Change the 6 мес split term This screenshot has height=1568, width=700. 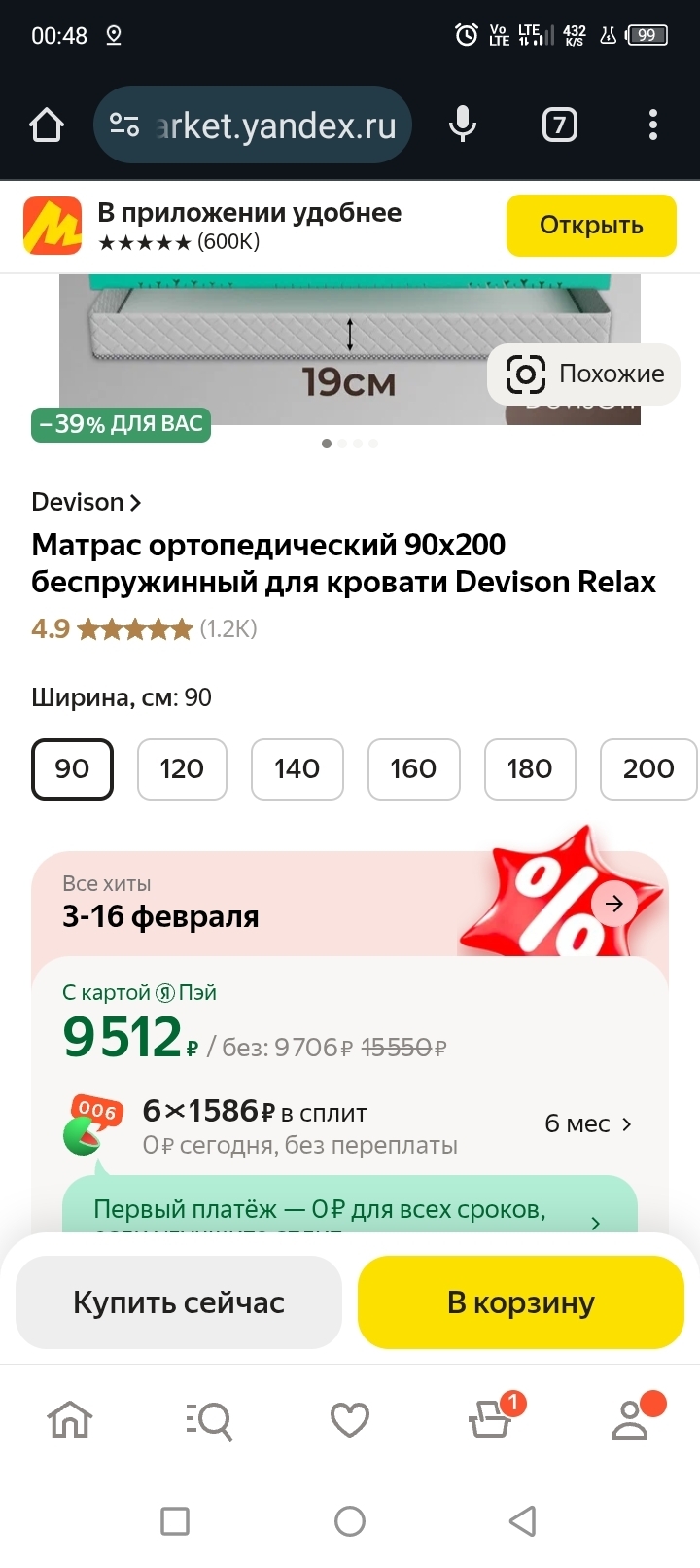click(588, 1124)
